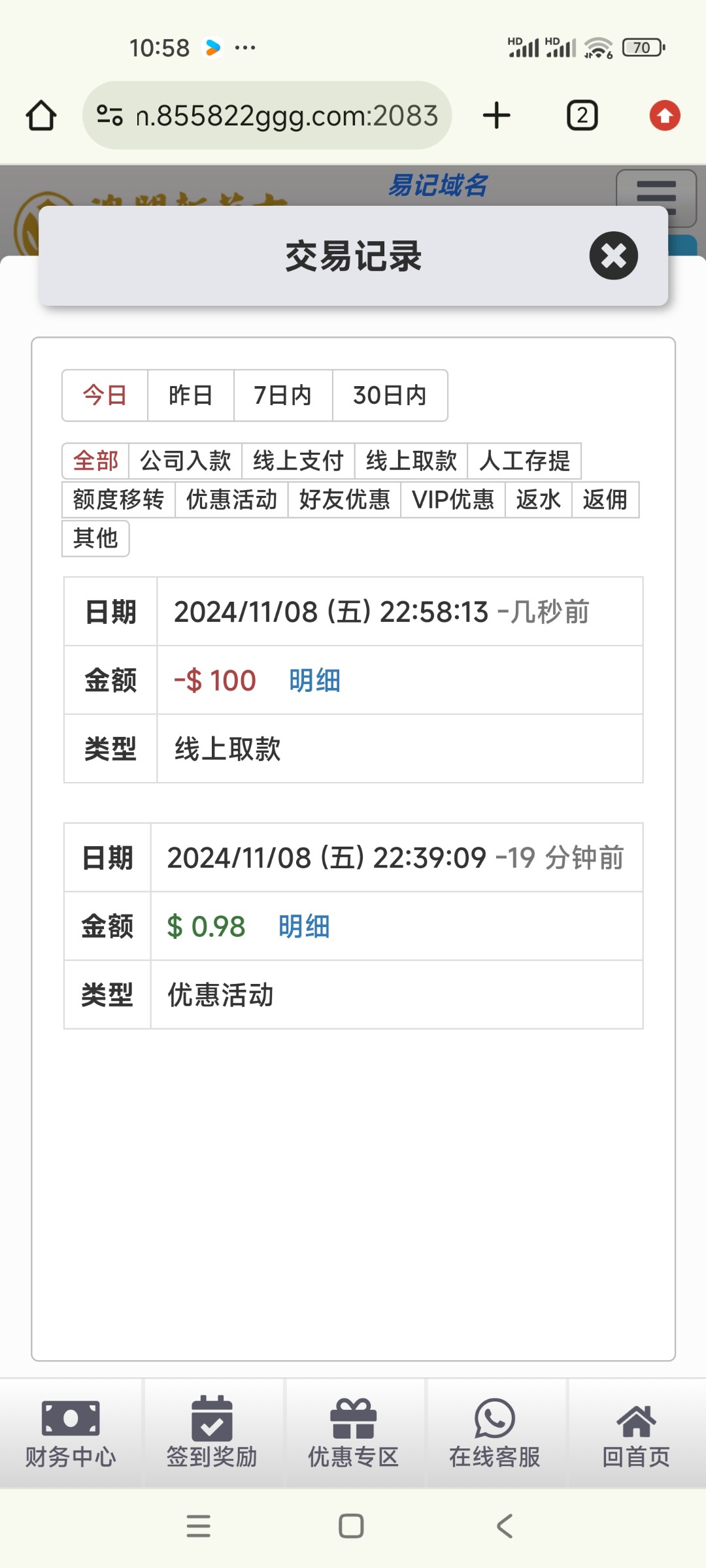
Task: Return to 回首页
Action: click(x=636, y=1433)
